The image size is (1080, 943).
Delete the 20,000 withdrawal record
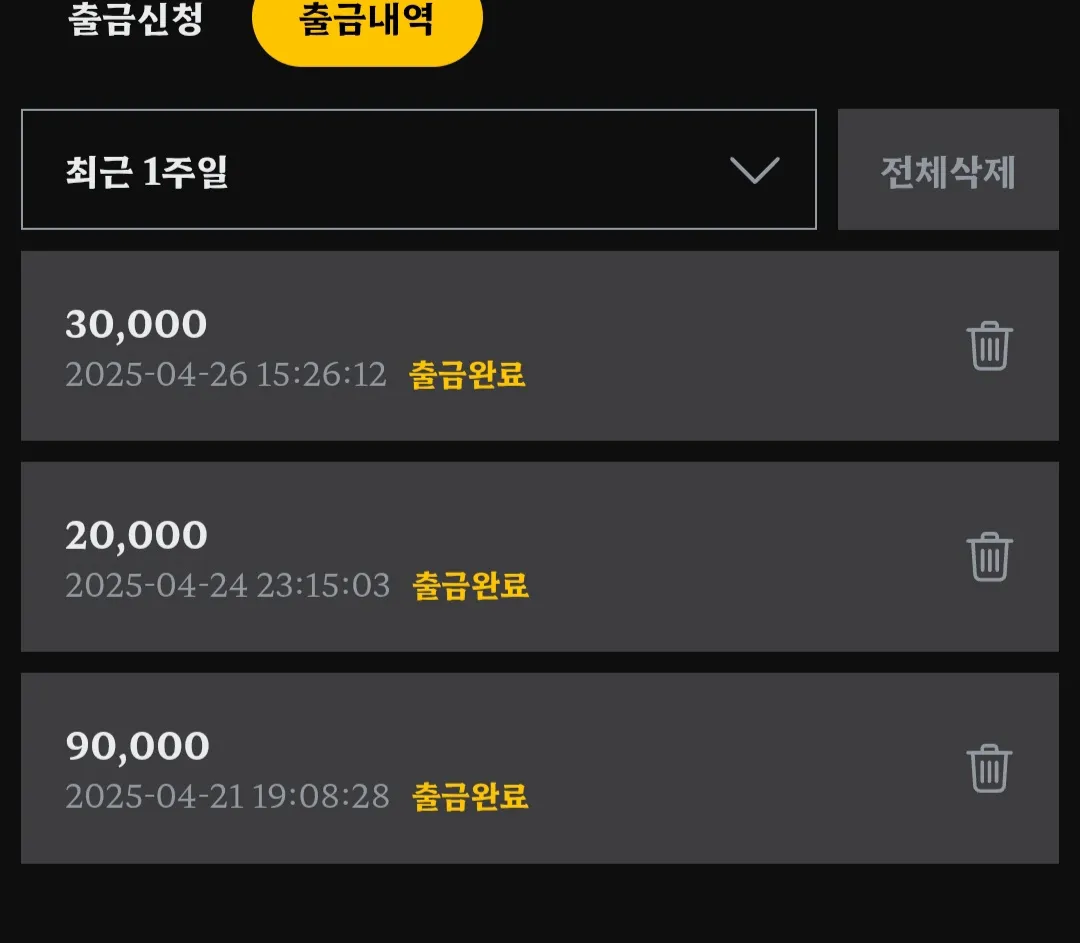pos(989,557)
